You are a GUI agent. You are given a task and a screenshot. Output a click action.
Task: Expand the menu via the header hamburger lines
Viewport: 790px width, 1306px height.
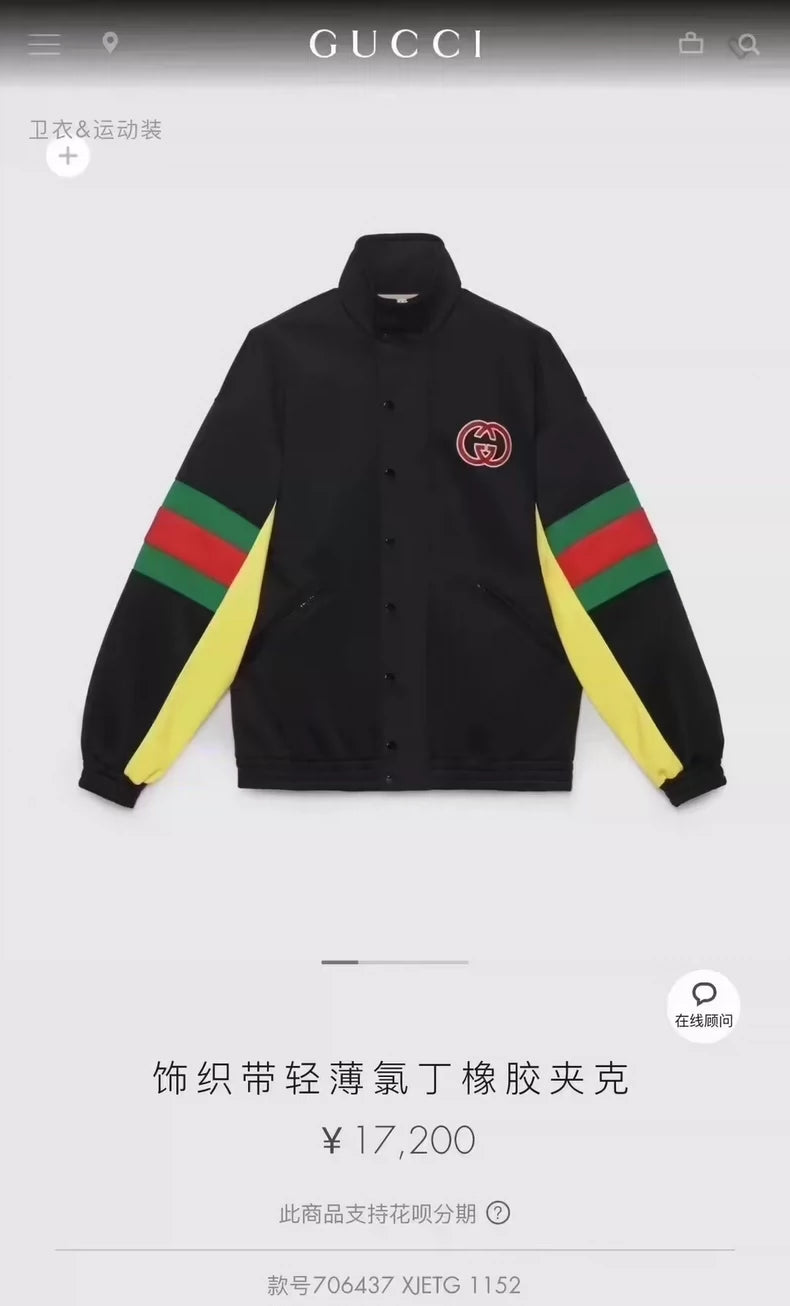pyautogui.click(x=43, y=44)
